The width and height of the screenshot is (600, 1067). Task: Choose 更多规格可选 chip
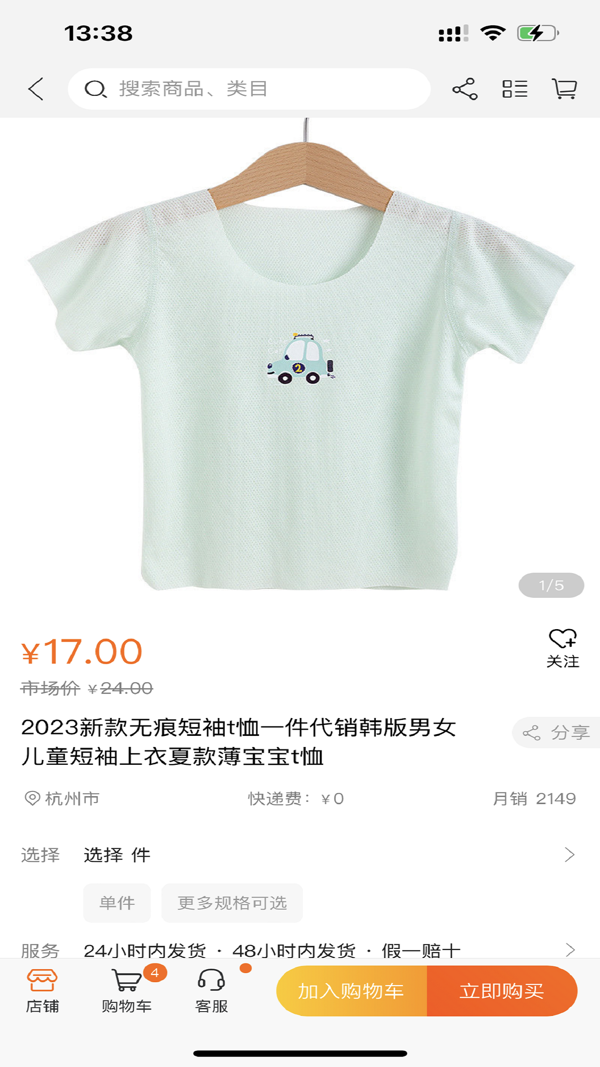(232, 903)
